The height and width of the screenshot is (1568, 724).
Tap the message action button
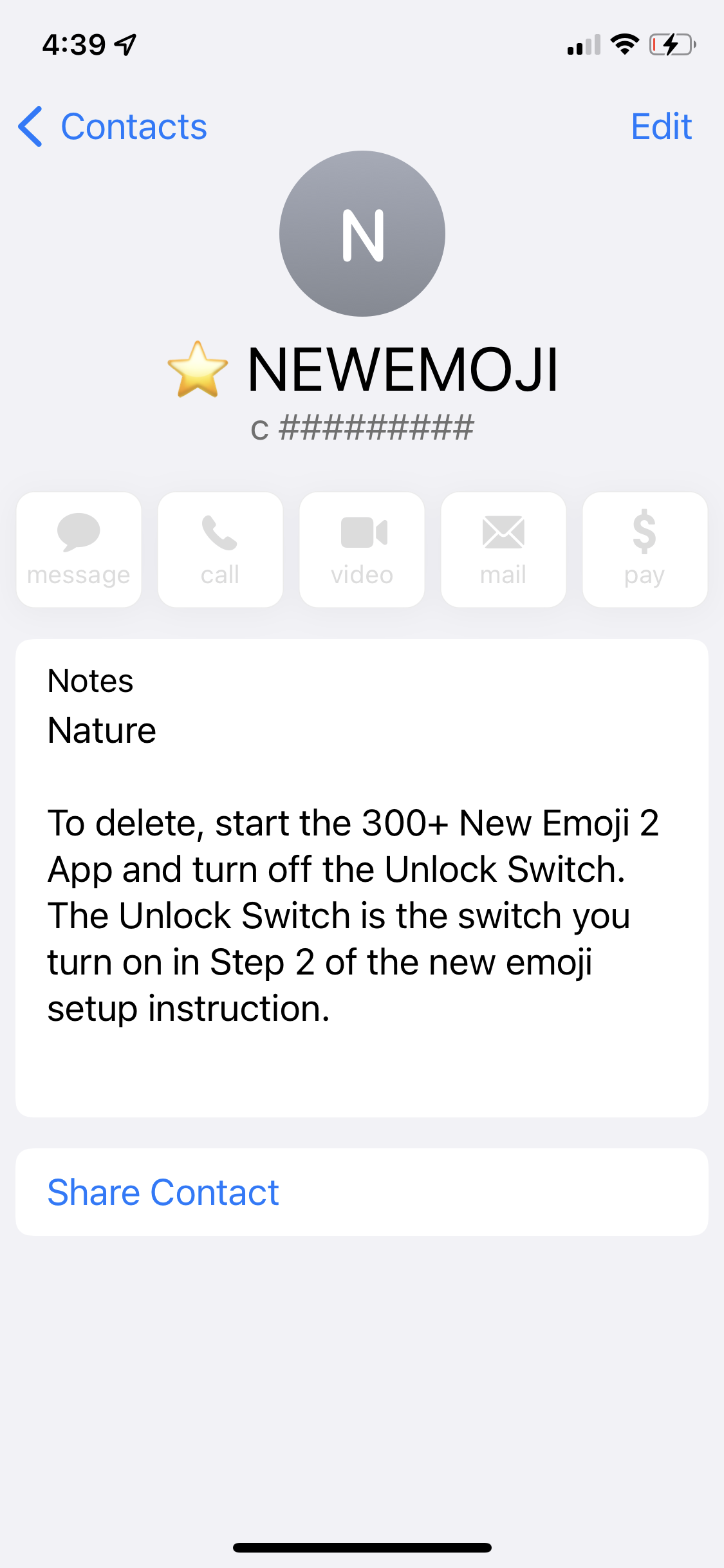79,550
